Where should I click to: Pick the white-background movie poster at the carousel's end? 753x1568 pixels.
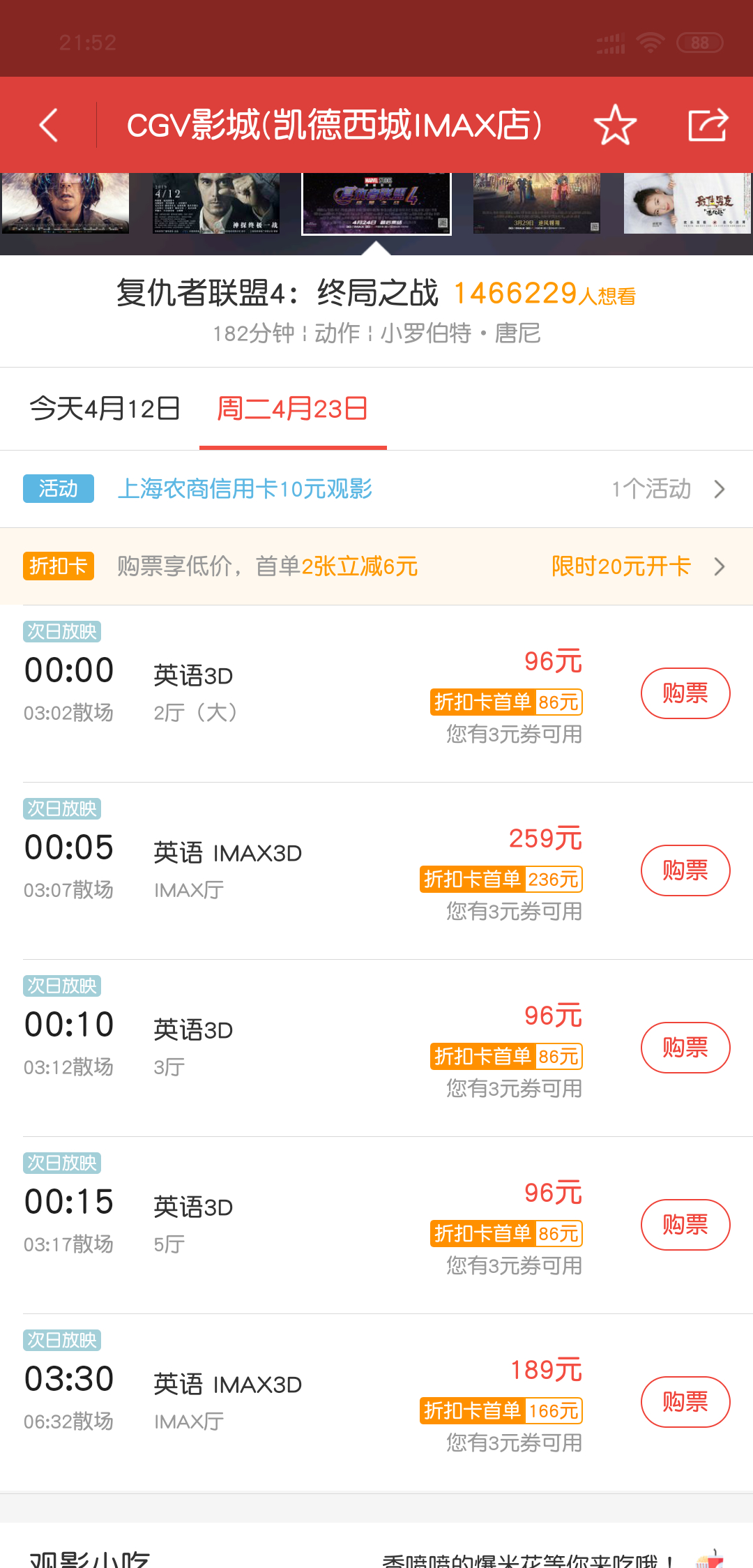tap(687, 203)
